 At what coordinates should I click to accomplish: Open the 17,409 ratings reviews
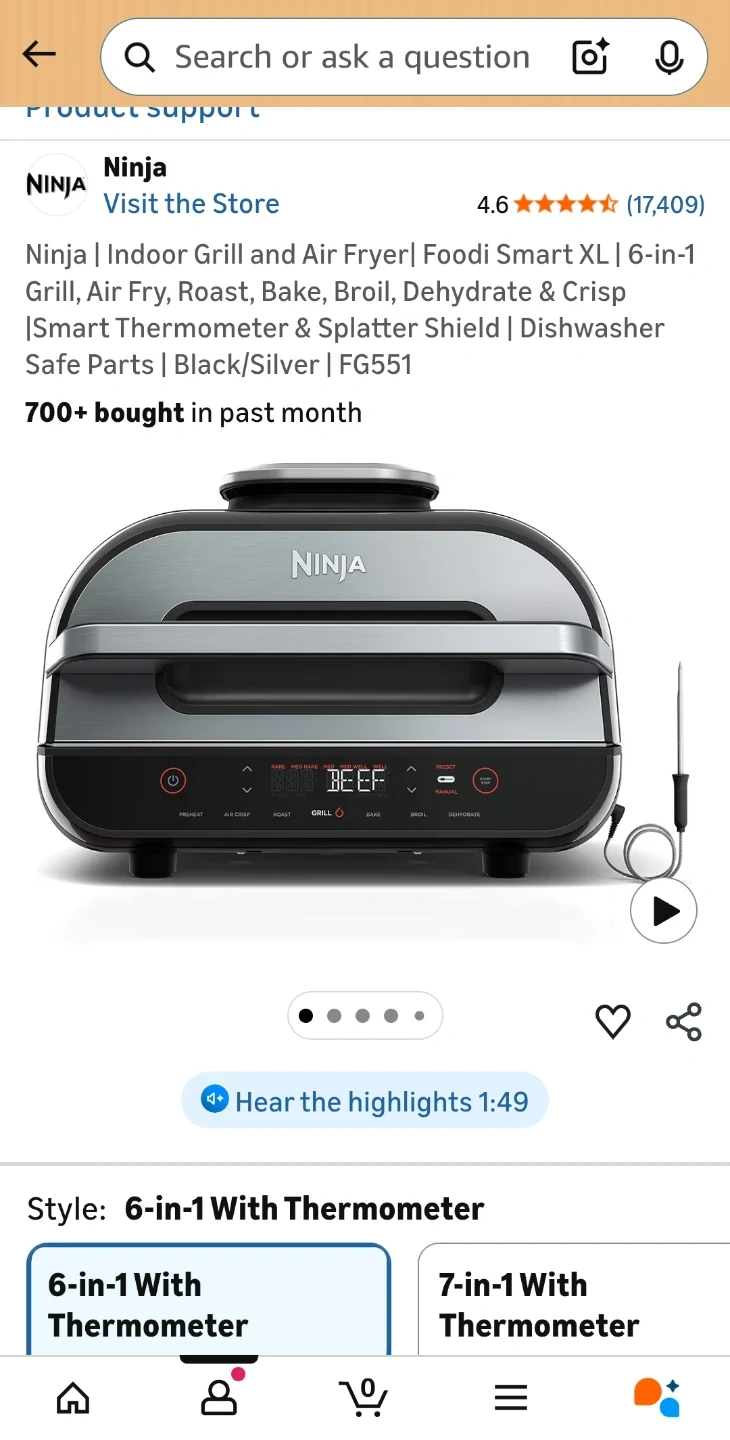(x=665, y=205)
